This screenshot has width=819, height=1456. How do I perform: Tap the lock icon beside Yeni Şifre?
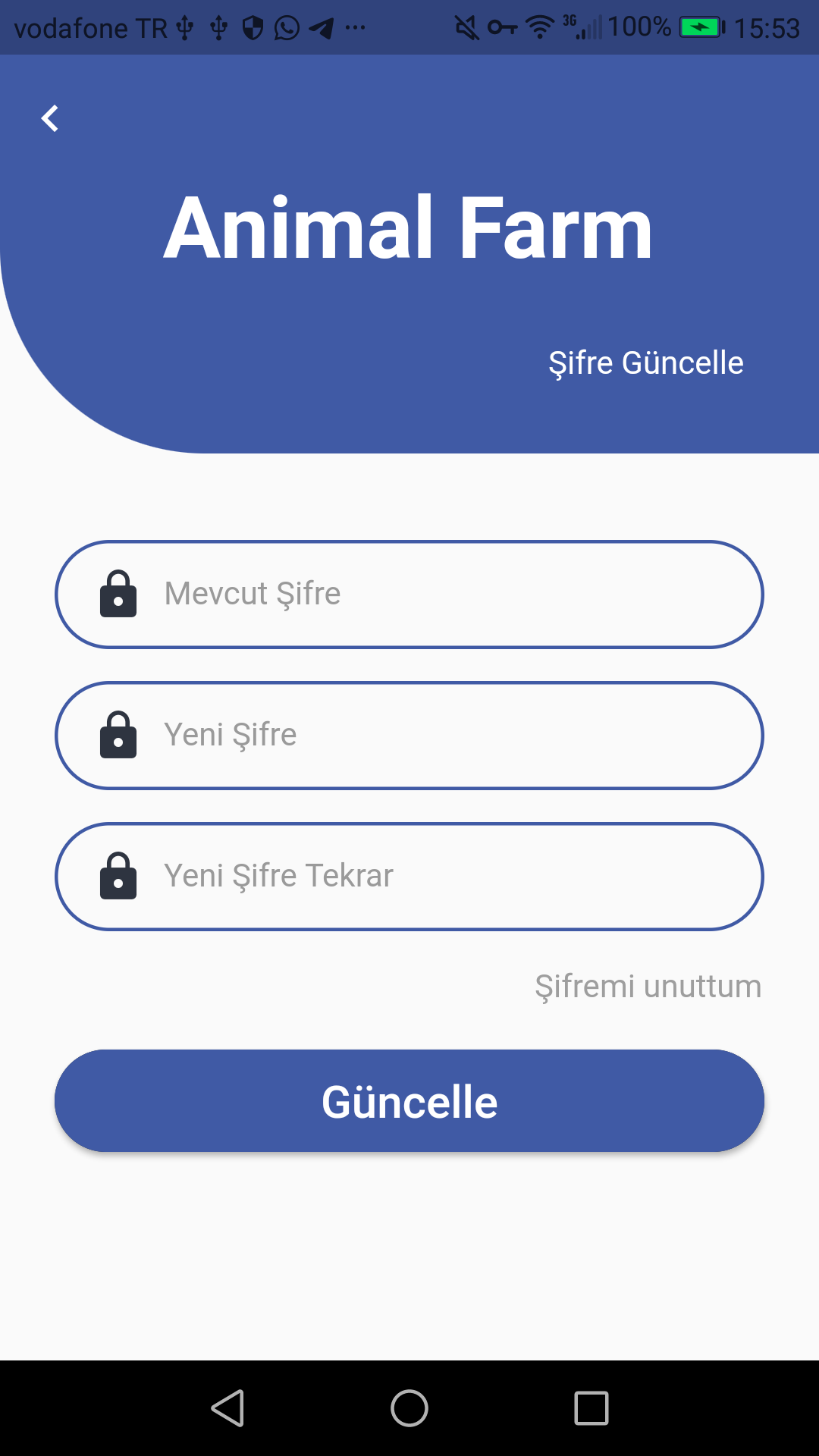tap(119, 736)
